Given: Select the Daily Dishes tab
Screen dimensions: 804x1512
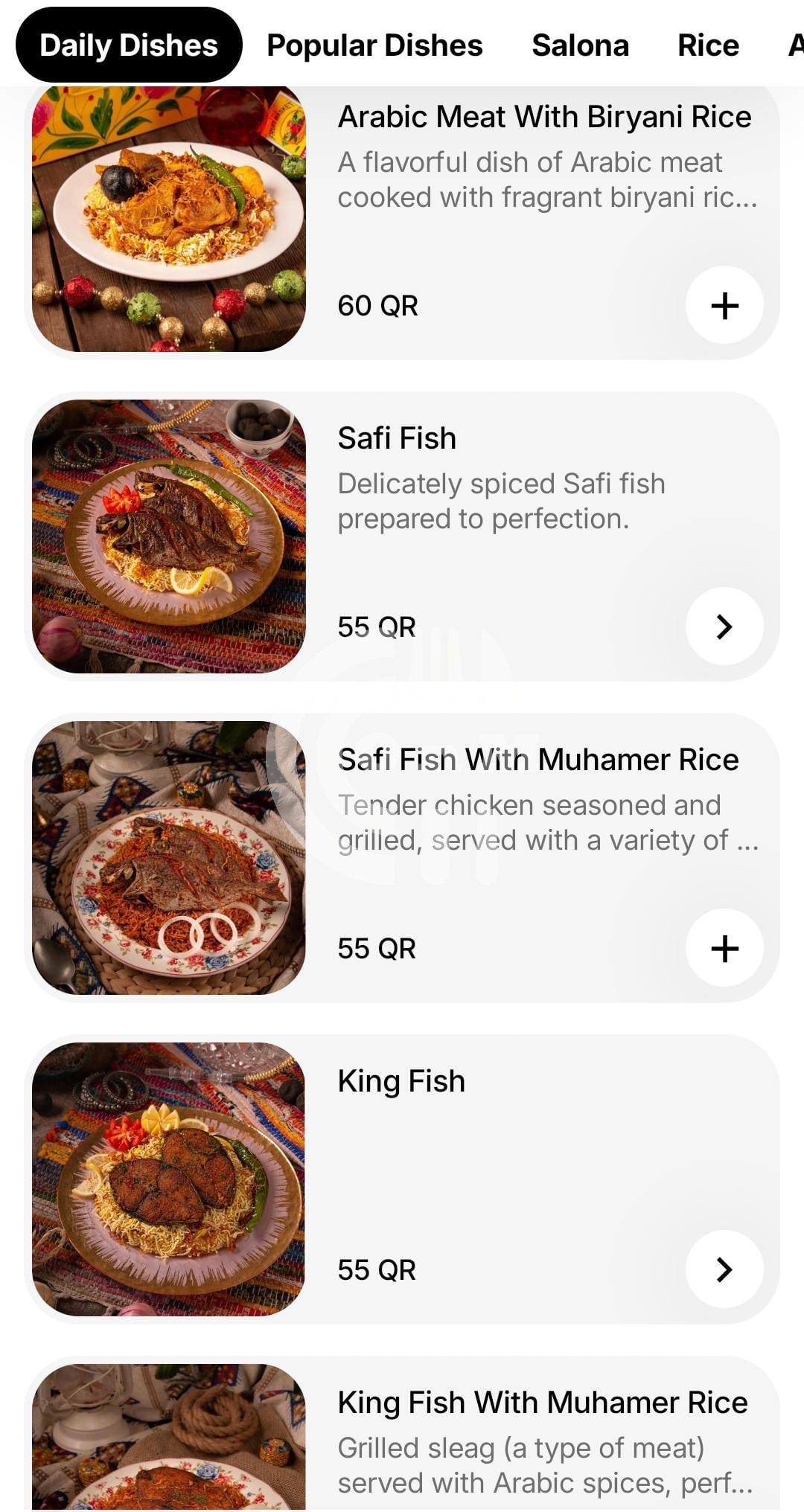Looking at the screenshot, I should [x=129, y=45].
